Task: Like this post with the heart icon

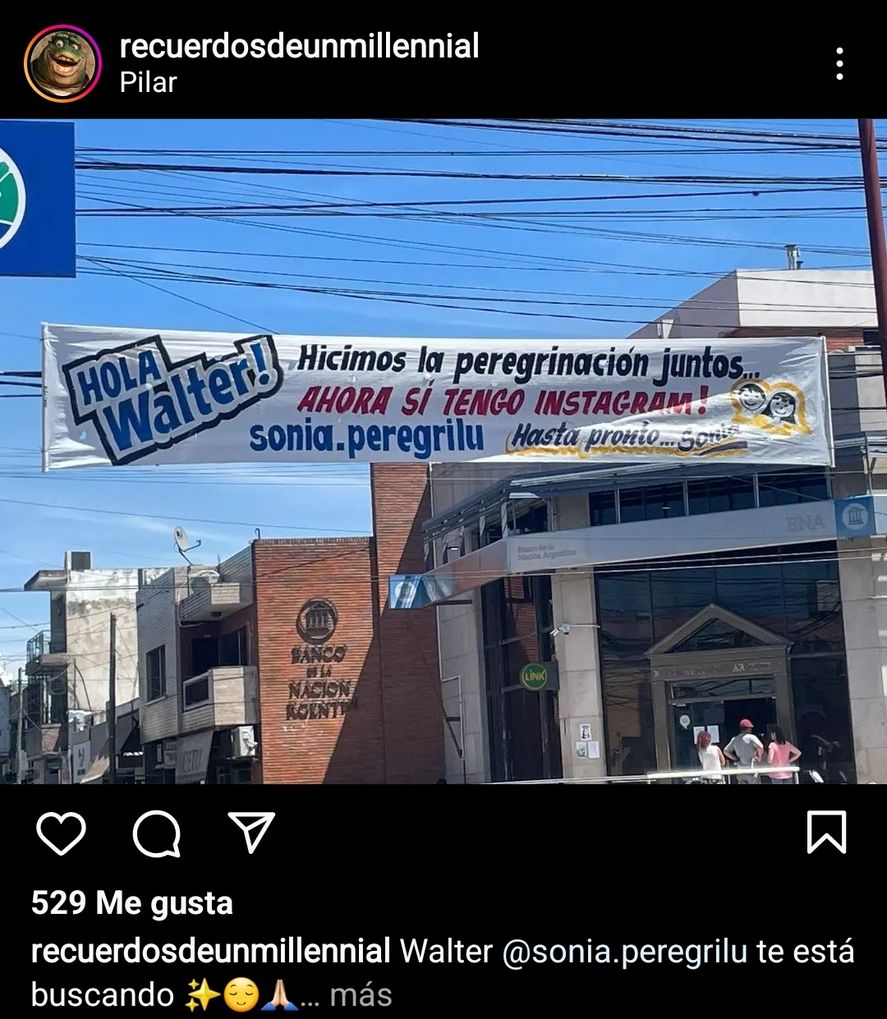Action: tap(61, 833)
